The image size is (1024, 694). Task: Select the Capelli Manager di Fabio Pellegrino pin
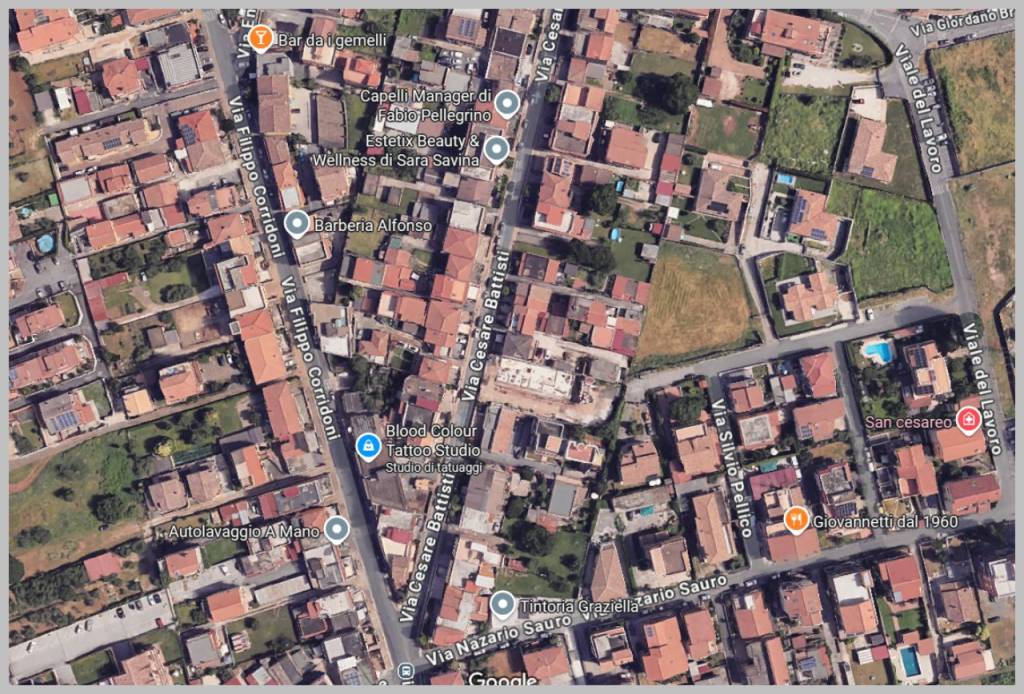(x=508, y=103)
